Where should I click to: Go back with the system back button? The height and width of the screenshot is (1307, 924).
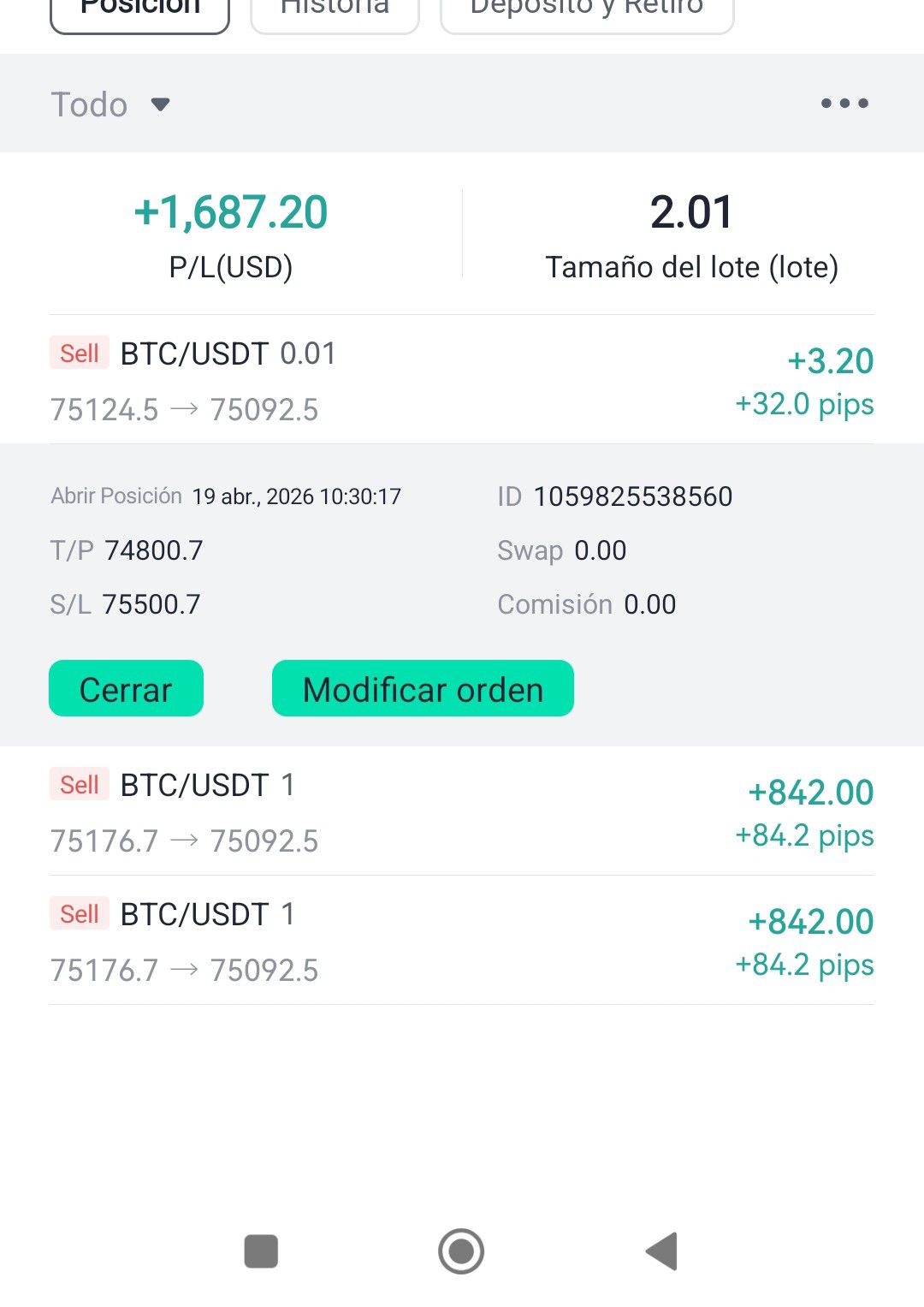point(661,1251)
